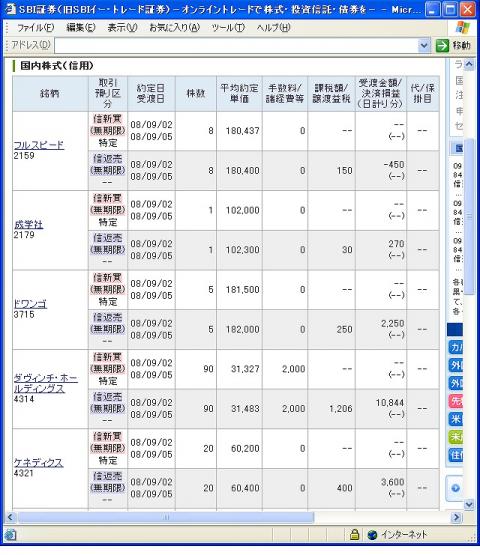Focus the address bar field
The width and height of the screenshot is (480, 555).
pyautogui.click(x=236, y=45)
